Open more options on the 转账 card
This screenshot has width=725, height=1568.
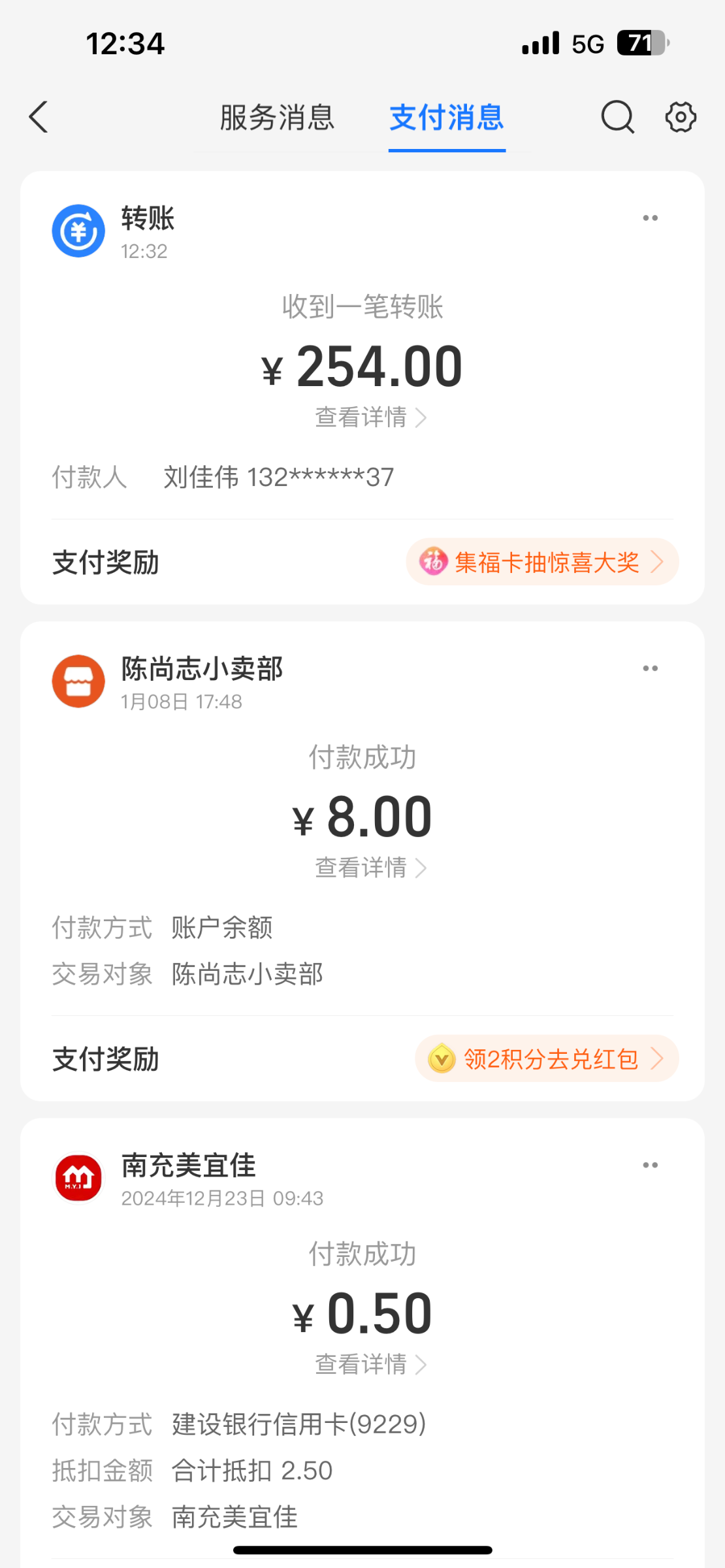(x=650, y=218)
